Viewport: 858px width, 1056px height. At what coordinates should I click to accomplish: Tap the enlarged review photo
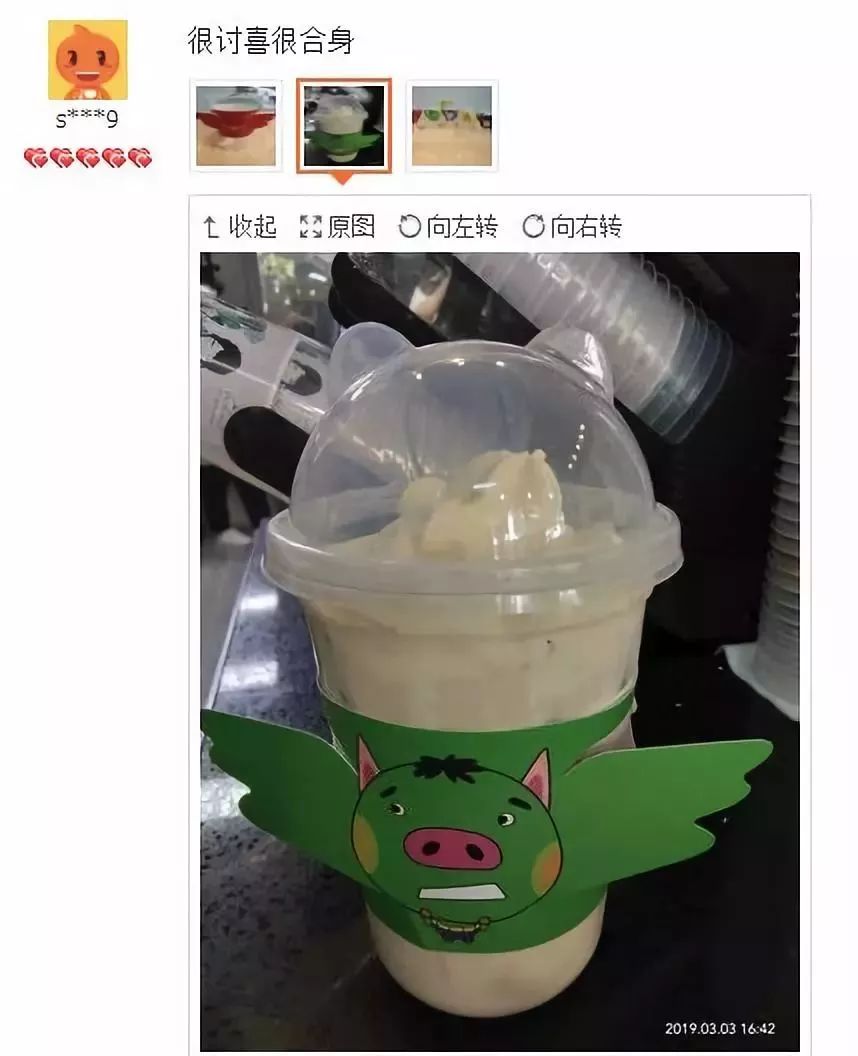click(x=499, y=650)
